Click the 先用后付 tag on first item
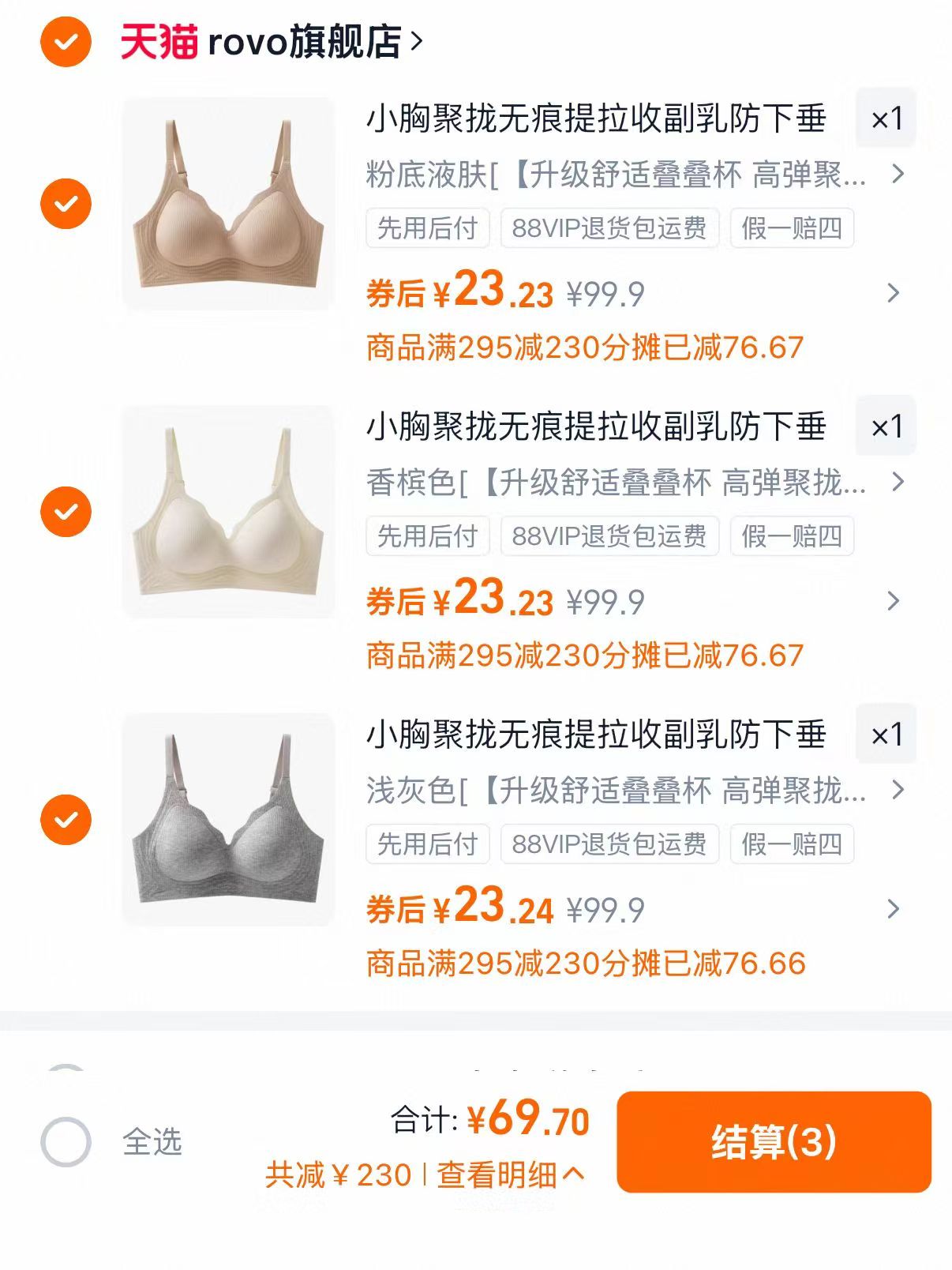This screenshot has height=1270, width=952. pos(425,228)
